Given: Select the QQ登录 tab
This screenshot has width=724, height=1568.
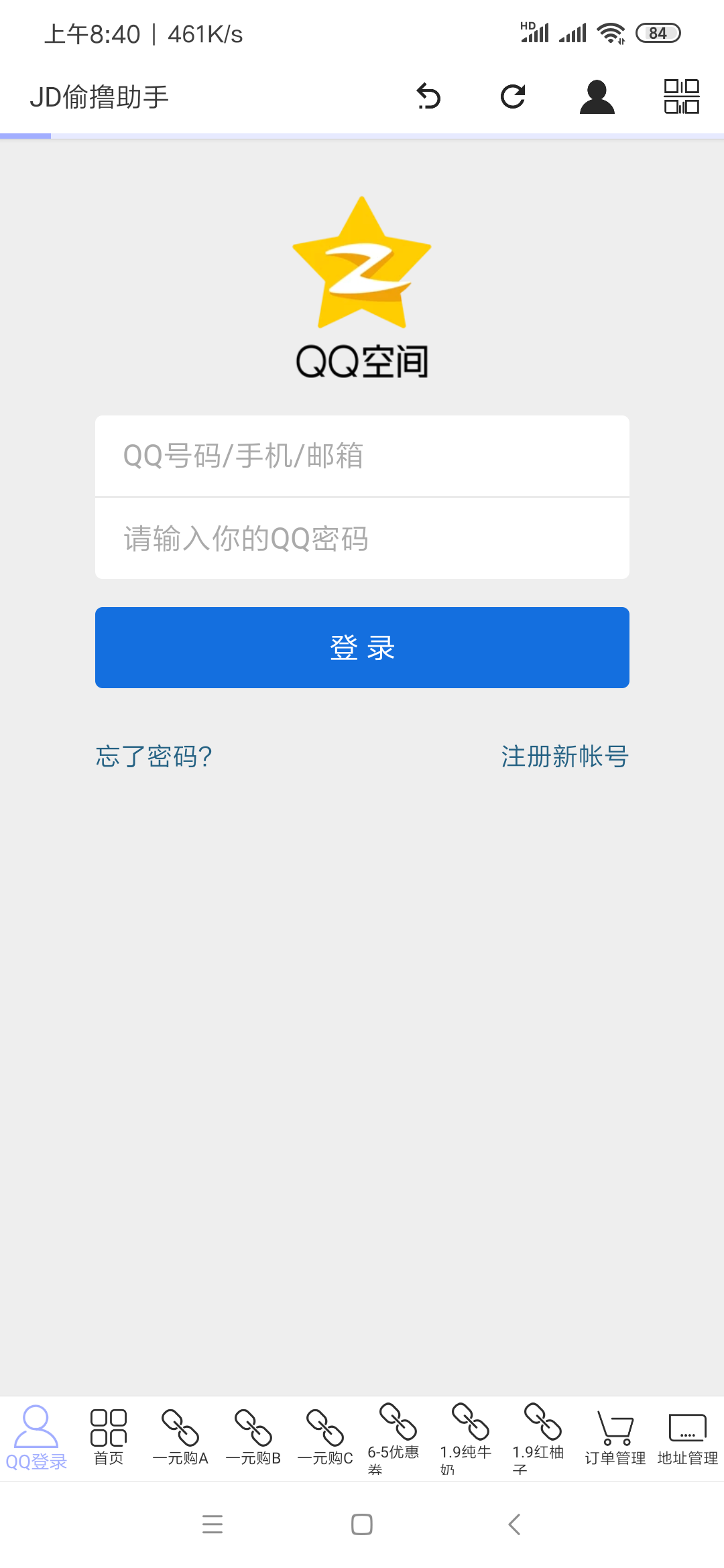Looking at the screenshot, I should (36, 1438).
